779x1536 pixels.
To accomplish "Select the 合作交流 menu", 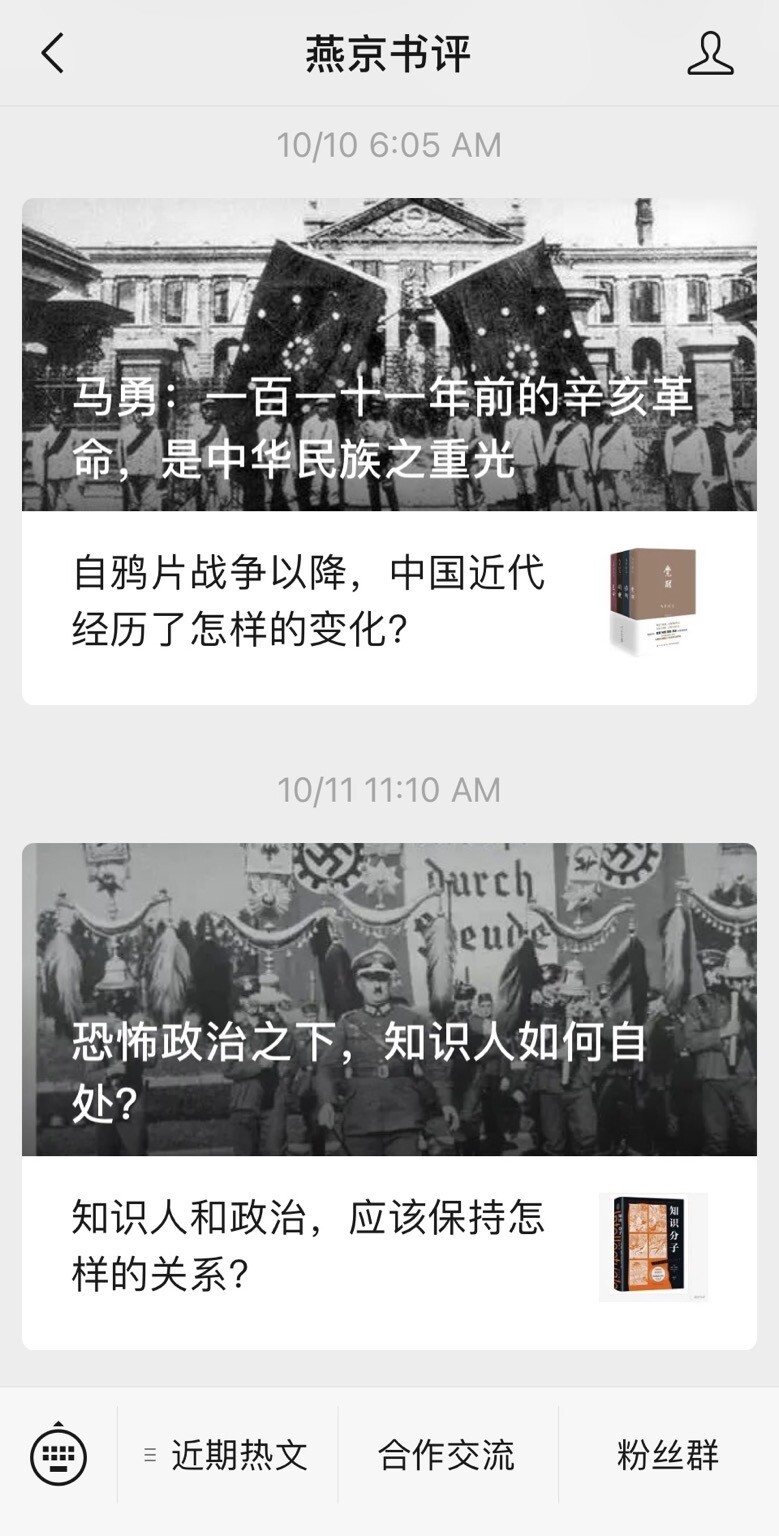I will click(x=447, y=1455).
